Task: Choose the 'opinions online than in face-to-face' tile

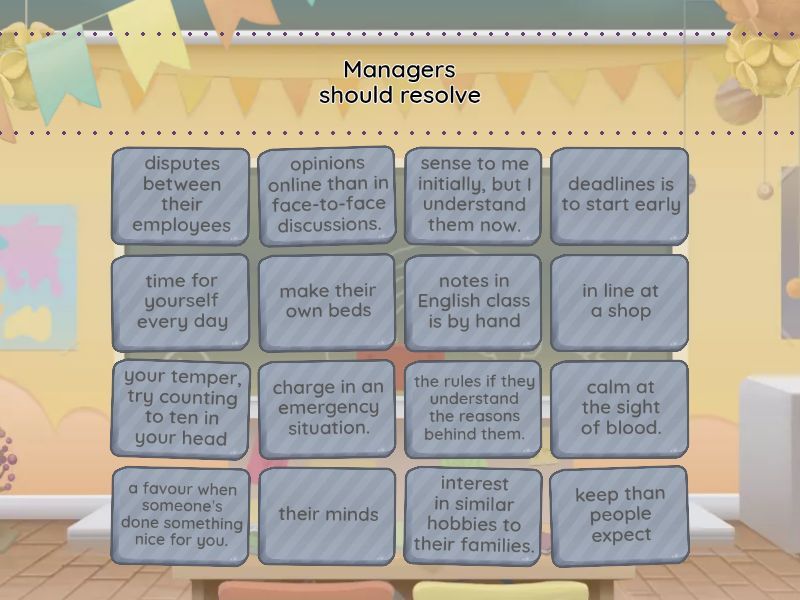Action: 328,195
